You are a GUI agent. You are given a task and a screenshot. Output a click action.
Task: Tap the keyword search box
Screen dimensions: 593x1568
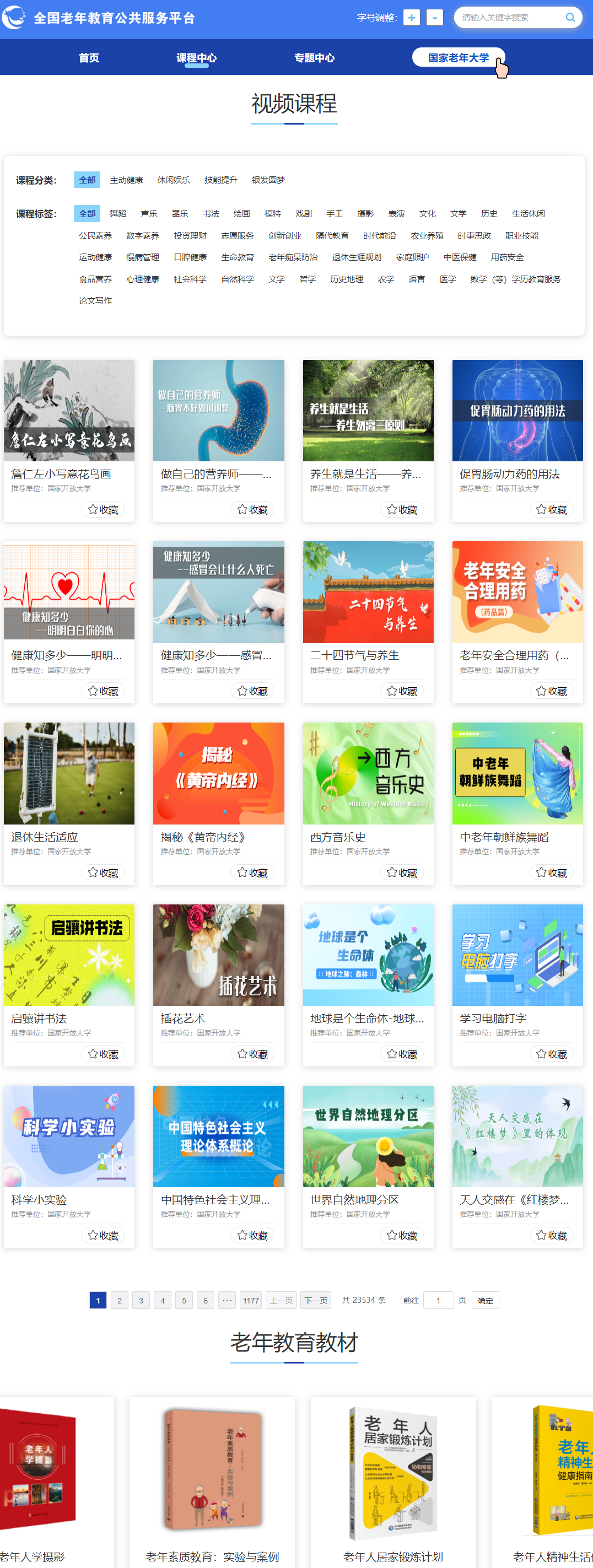click(x=511, y=18)
